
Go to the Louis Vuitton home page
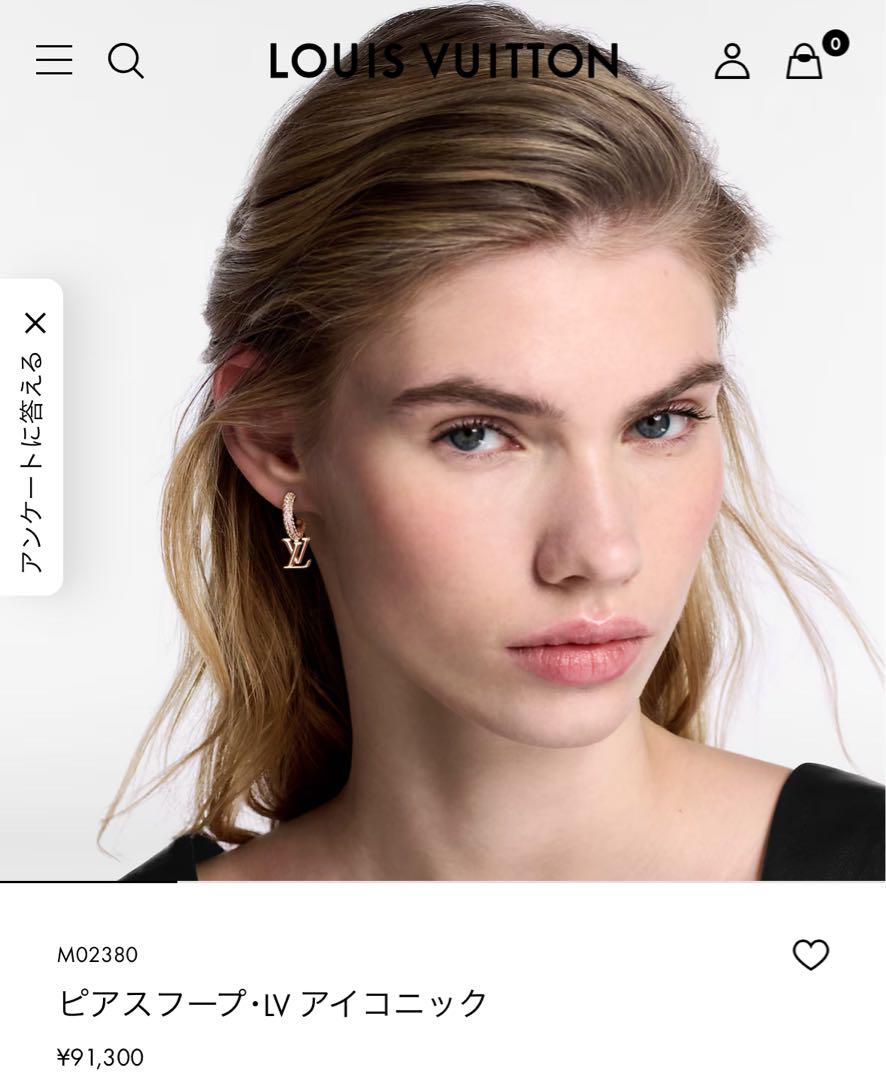point(443,61)
